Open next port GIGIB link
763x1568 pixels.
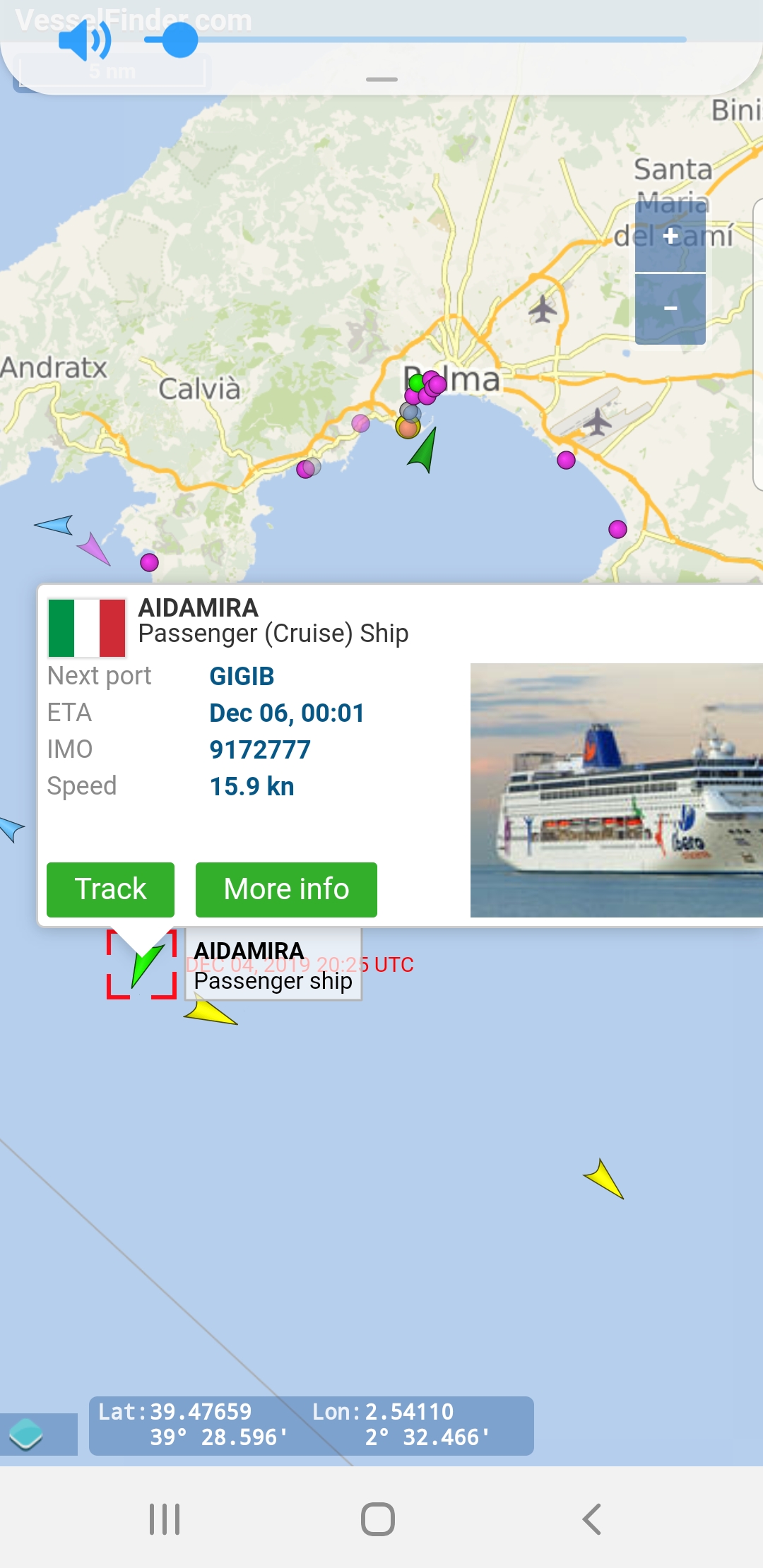tap(242, 676)
